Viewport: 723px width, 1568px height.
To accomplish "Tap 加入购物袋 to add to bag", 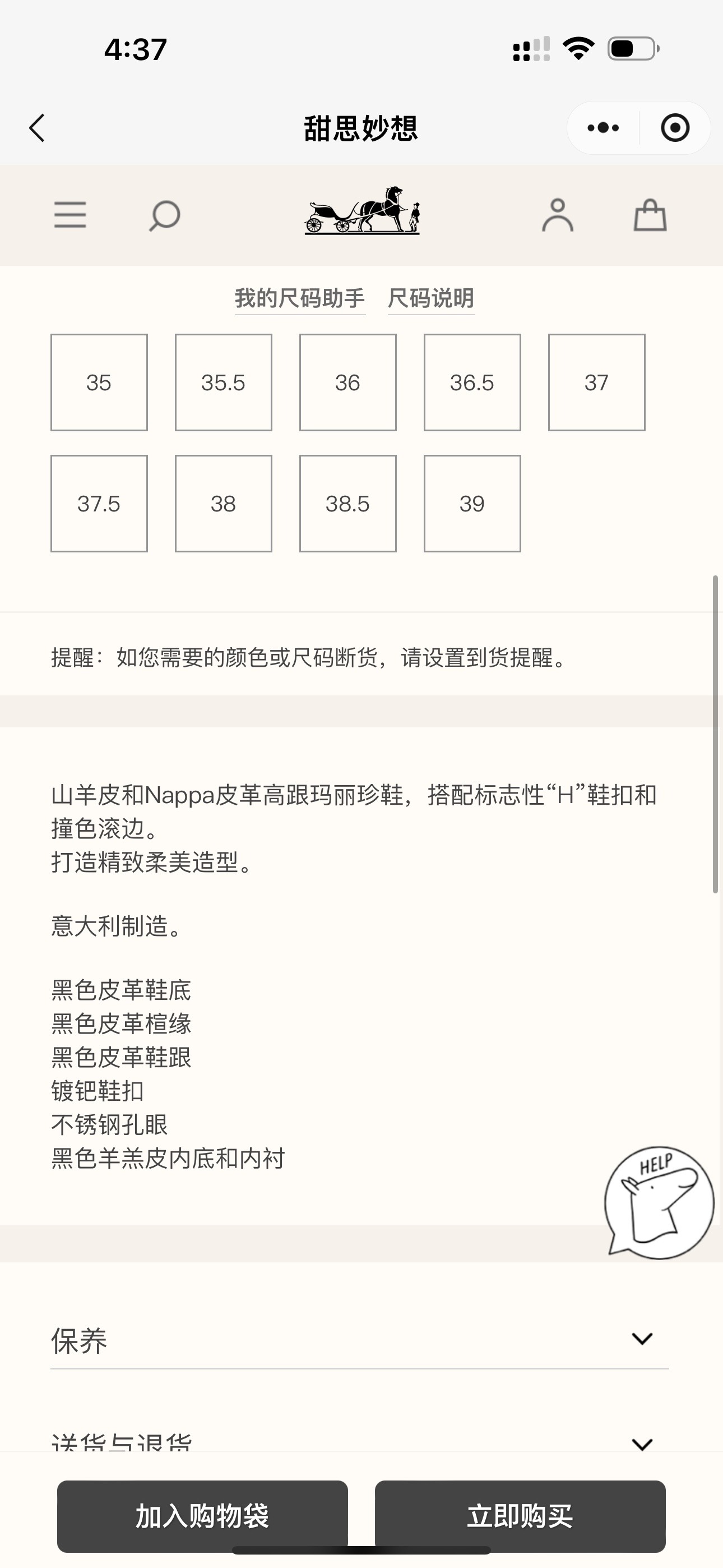I will 202,1516.
